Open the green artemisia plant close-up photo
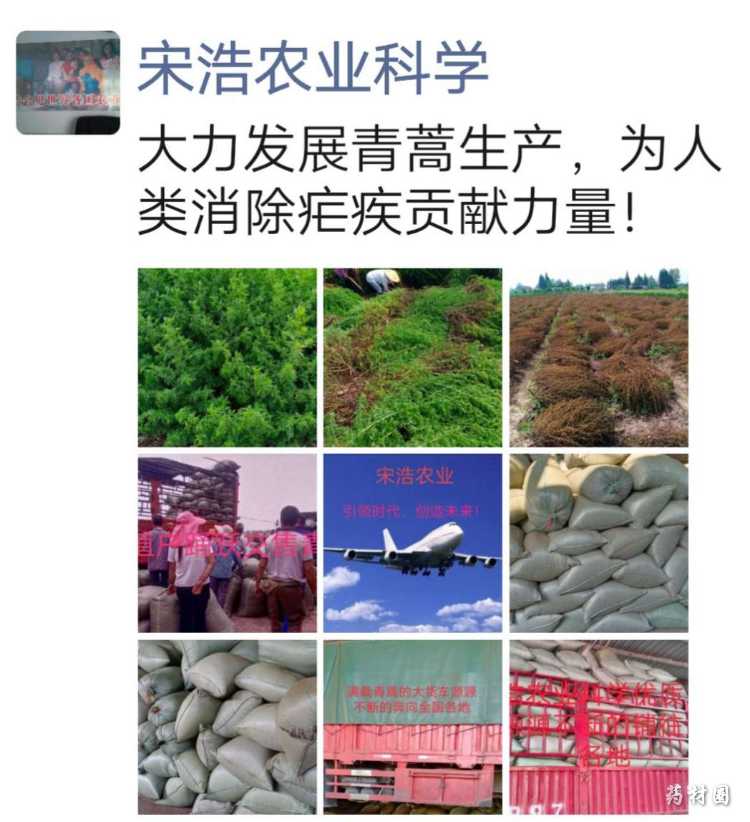This screenshot has width=750, height=822. pyautogui.click(x=227, y=357)
